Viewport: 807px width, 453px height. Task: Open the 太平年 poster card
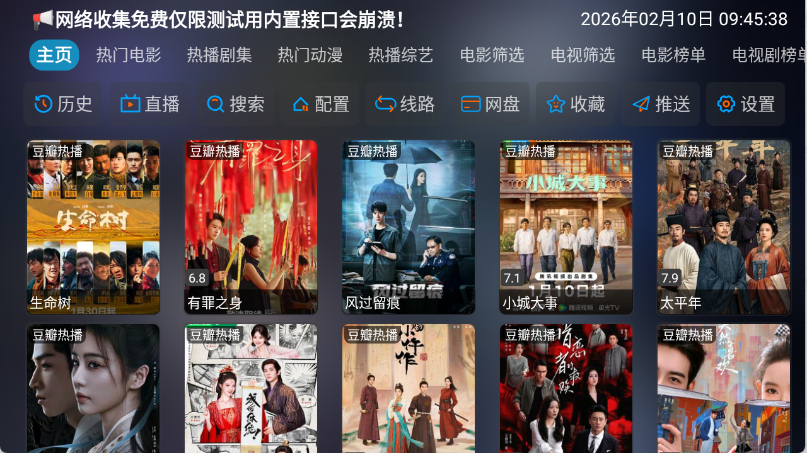click(723, 227)
